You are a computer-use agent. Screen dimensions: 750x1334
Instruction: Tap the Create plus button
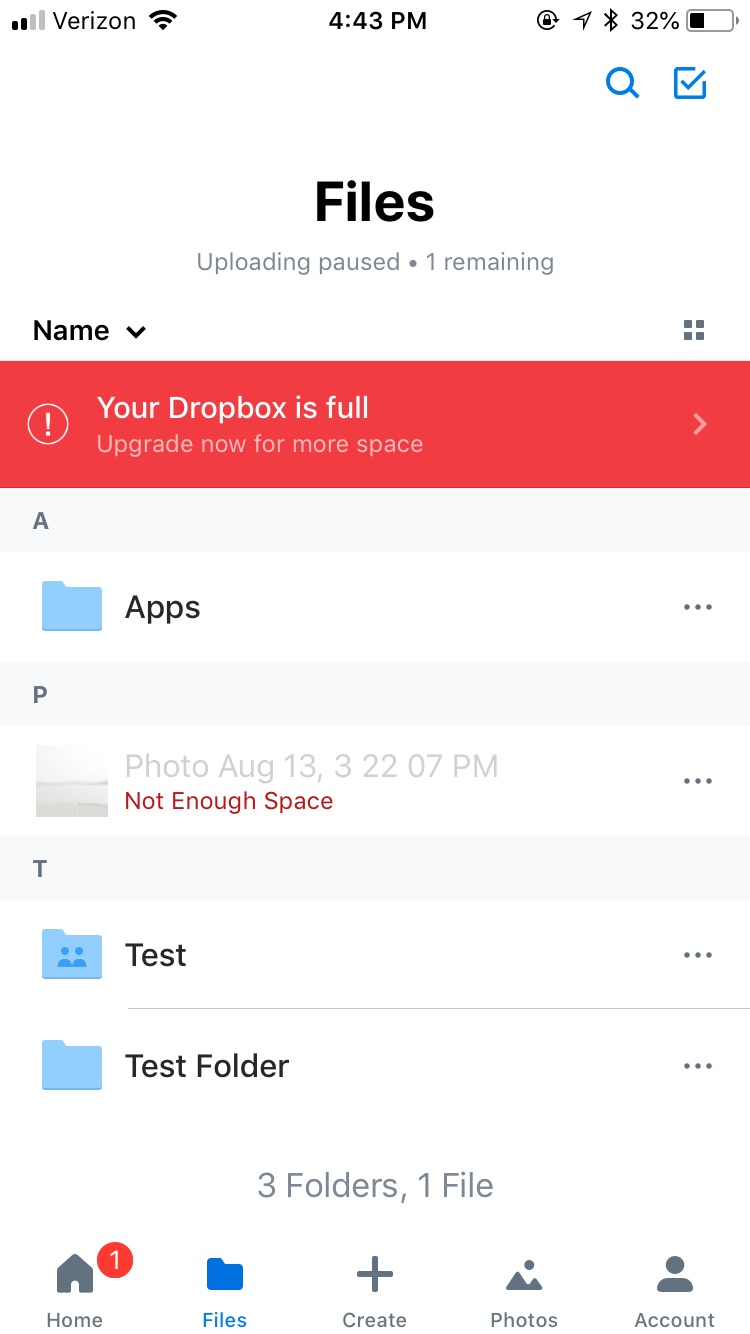tap(375, 1290)
